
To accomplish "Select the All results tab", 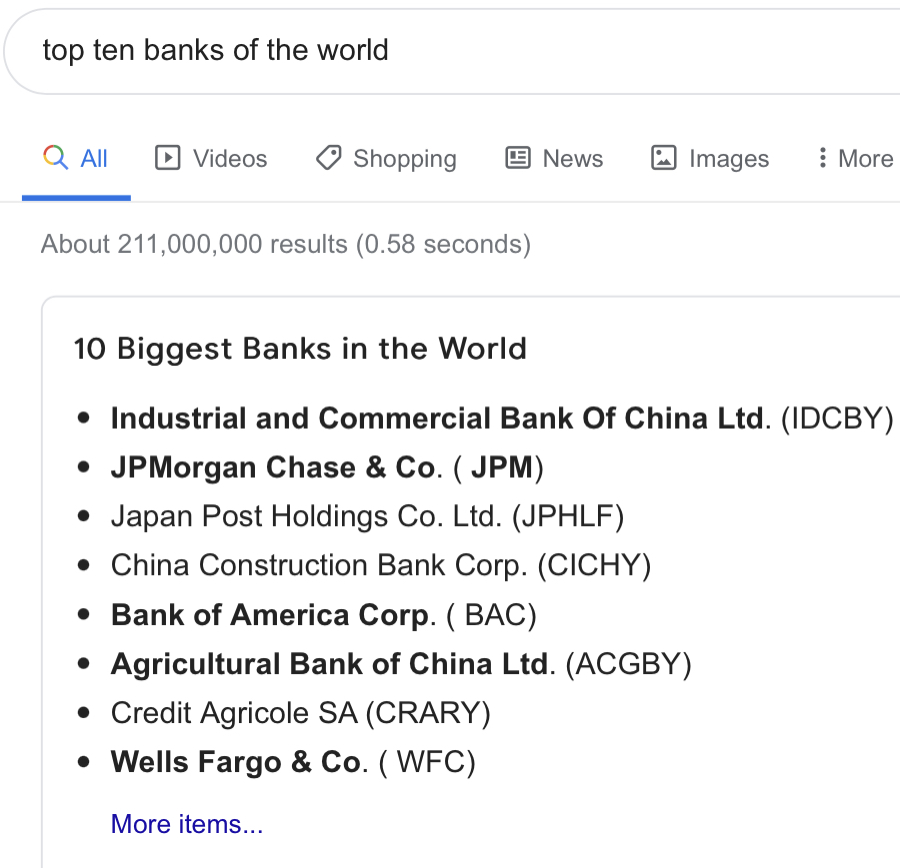I will tap(77, 159).
